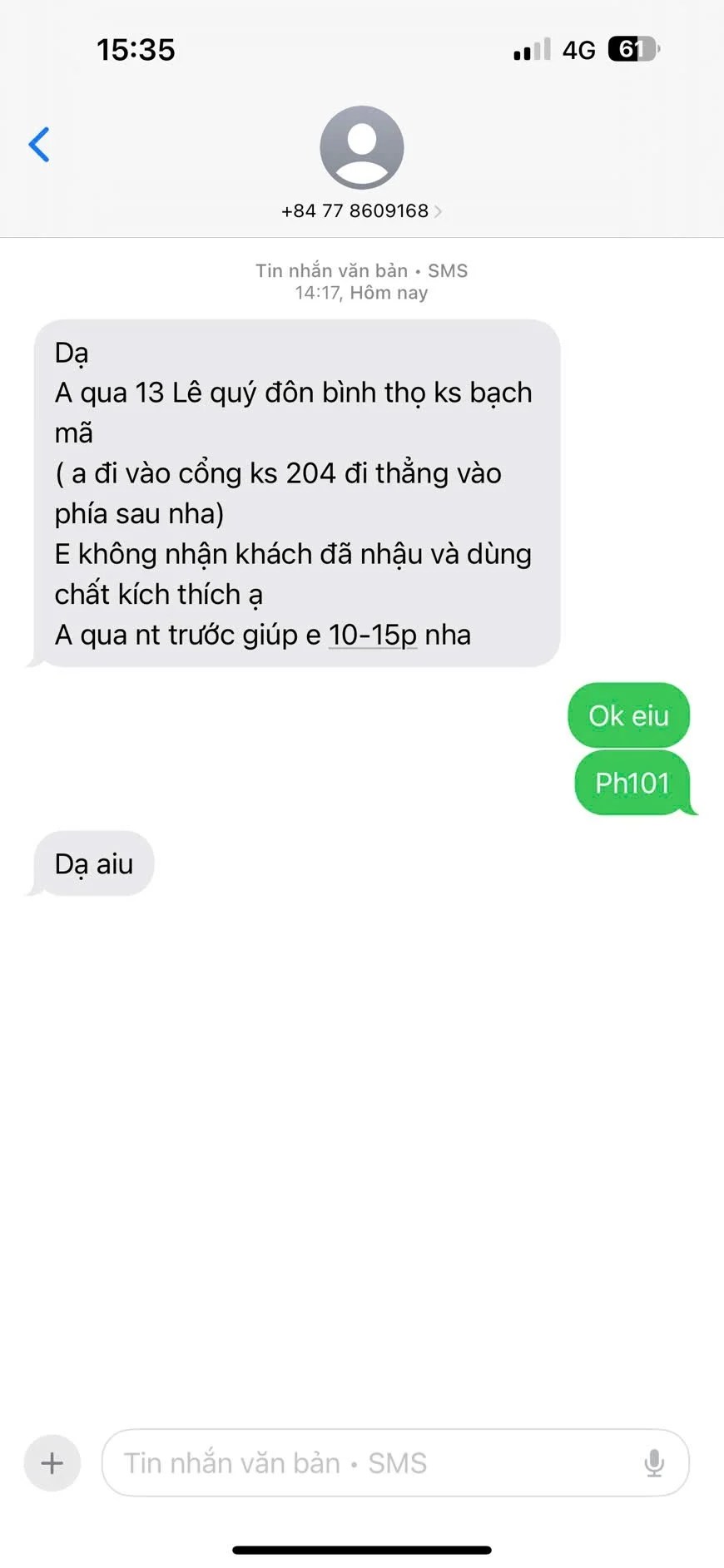Viewport: 724px width, 1568px height.
Task: Open the plus attachments menu
Action: tap(52, 1462)
